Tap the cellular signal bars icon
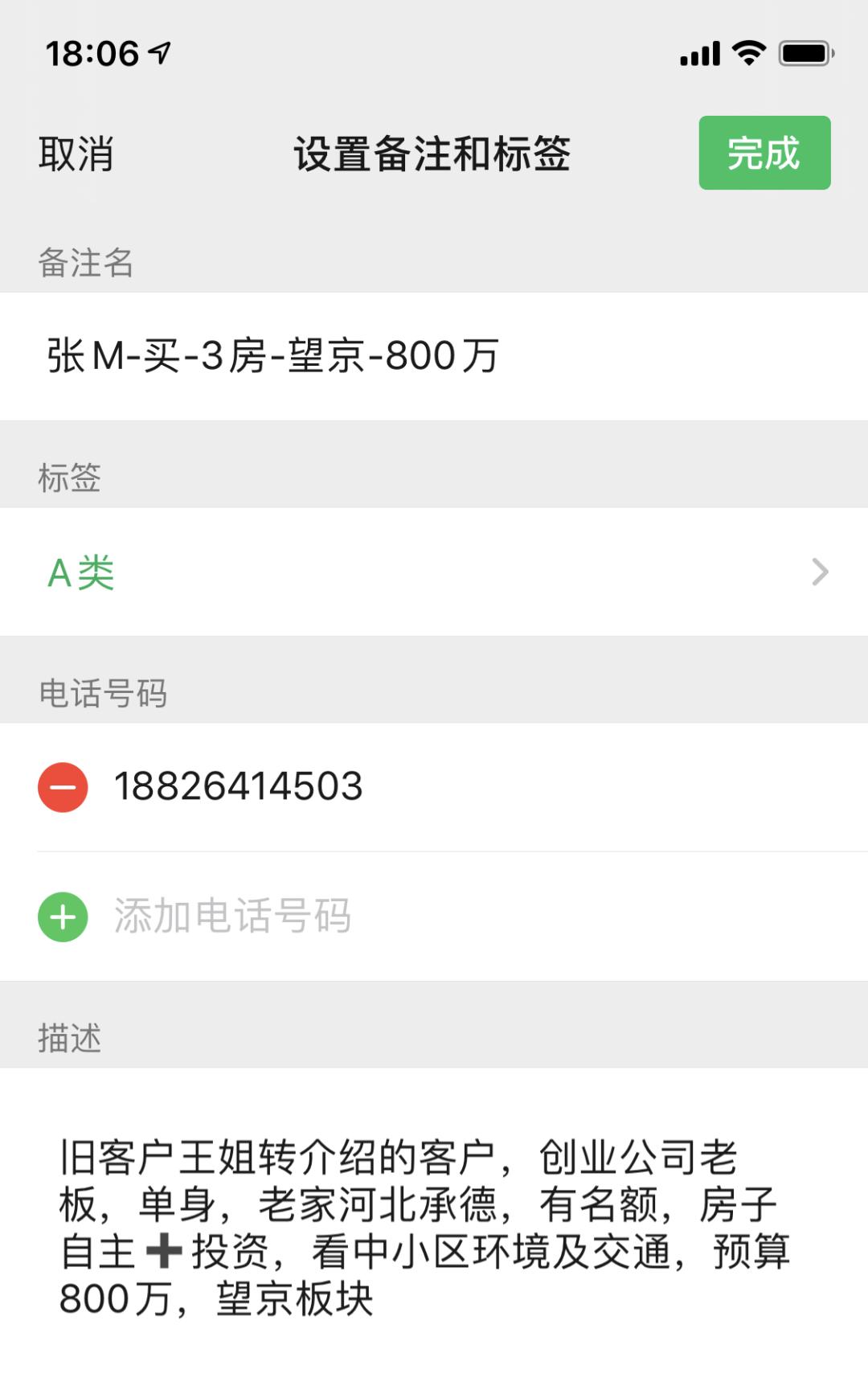 pos(698,51)
